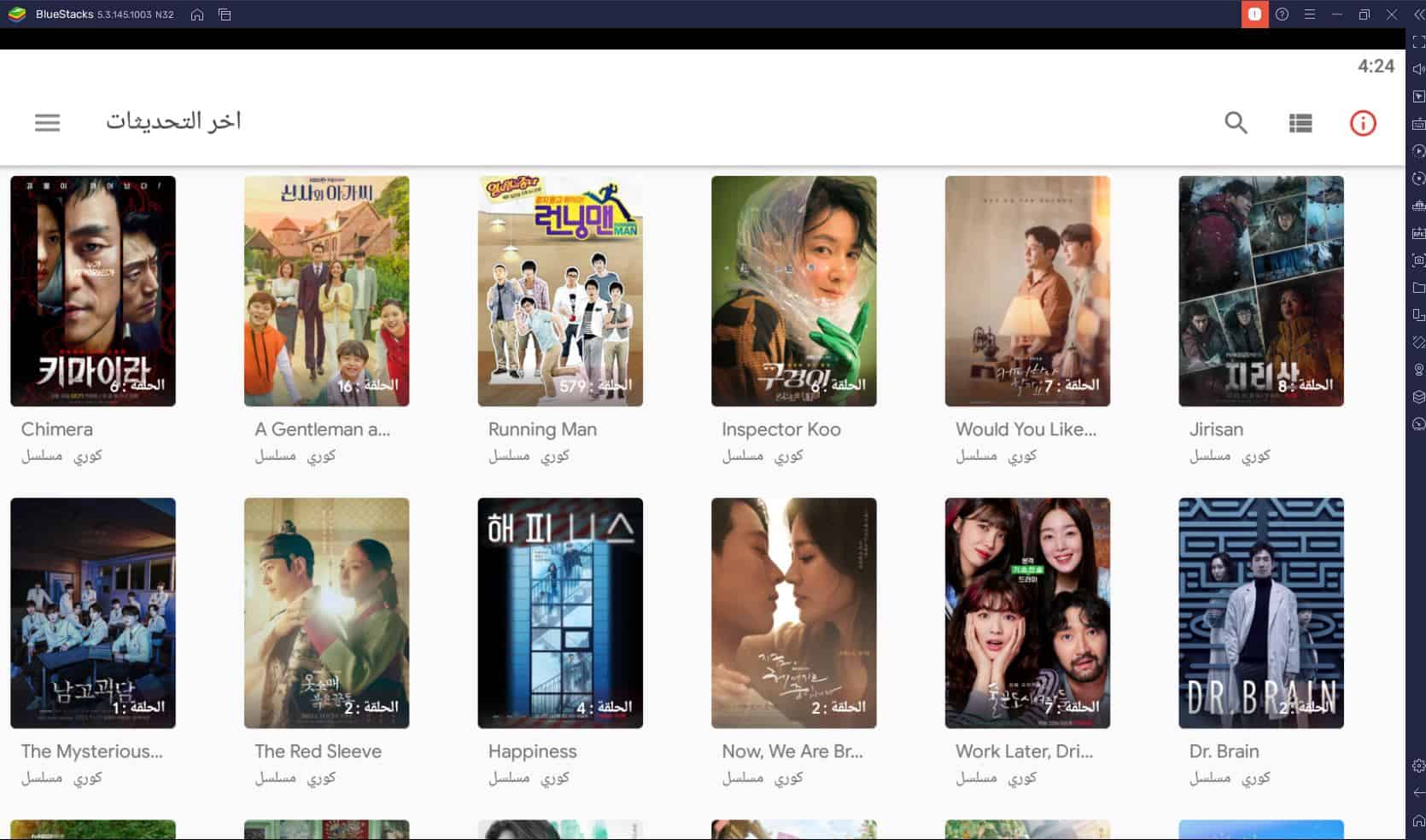
Task: Open the red info icon
Action: (1363, 123)
